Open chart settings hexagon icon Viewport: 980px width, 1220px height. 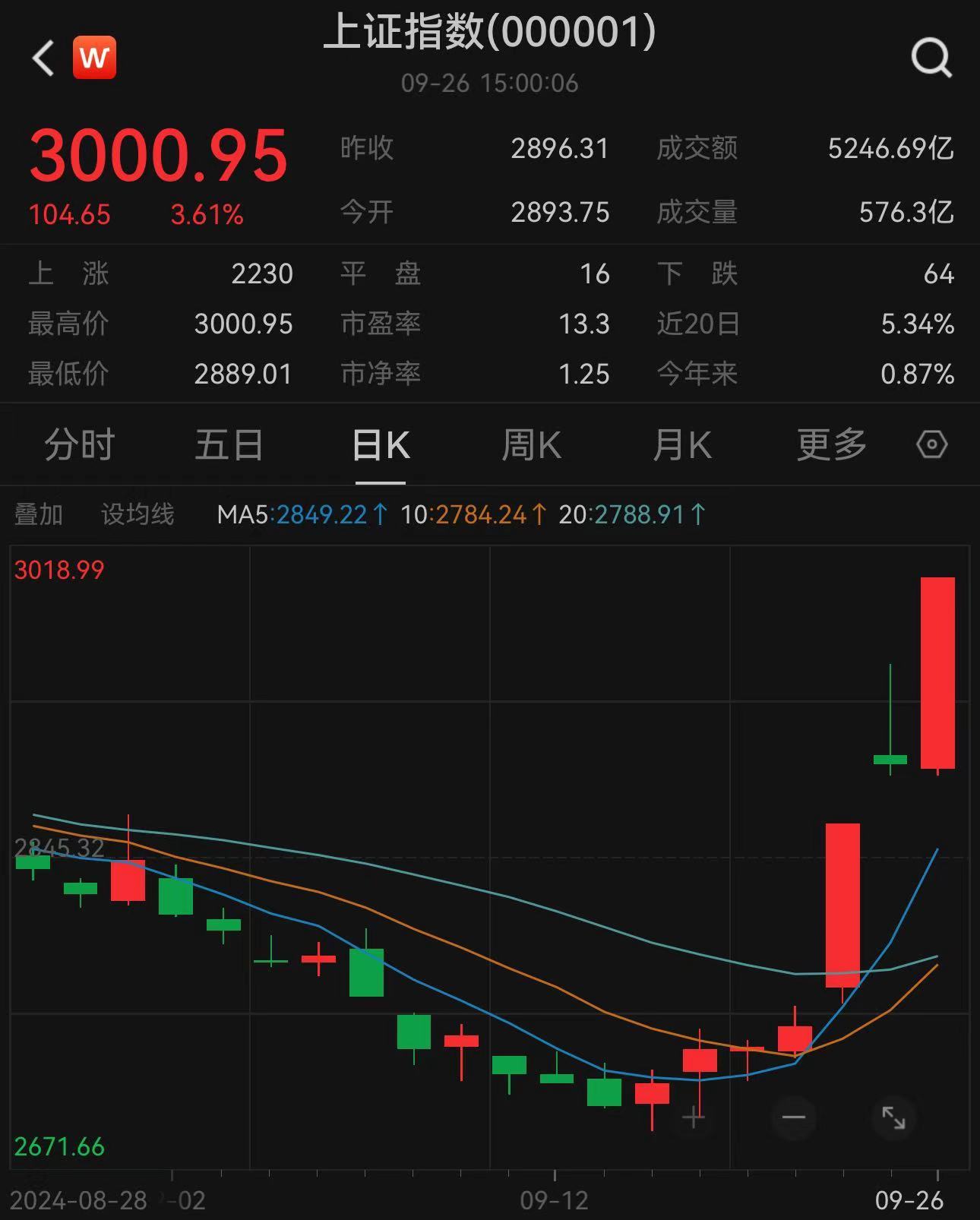click(x=931, y=444)
